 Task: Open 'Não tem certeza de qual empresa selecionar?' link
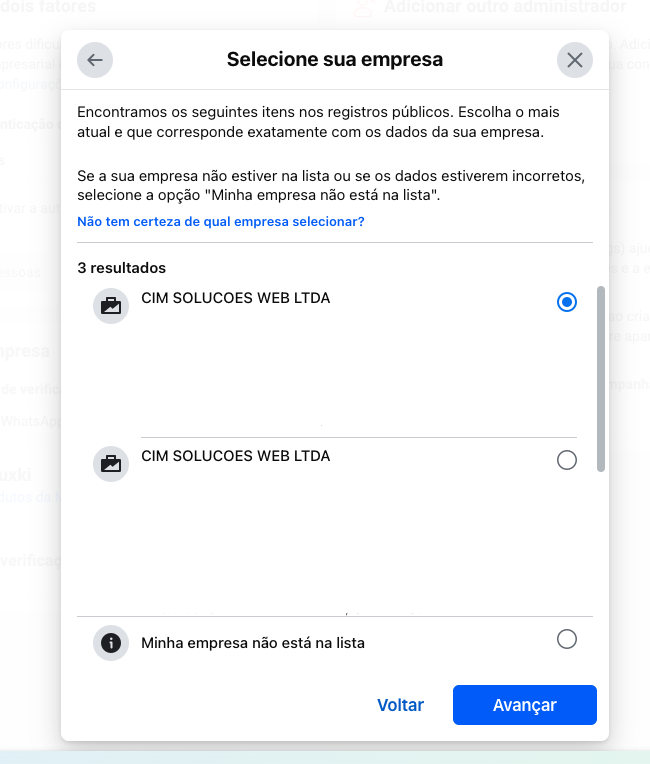(220, 221)
